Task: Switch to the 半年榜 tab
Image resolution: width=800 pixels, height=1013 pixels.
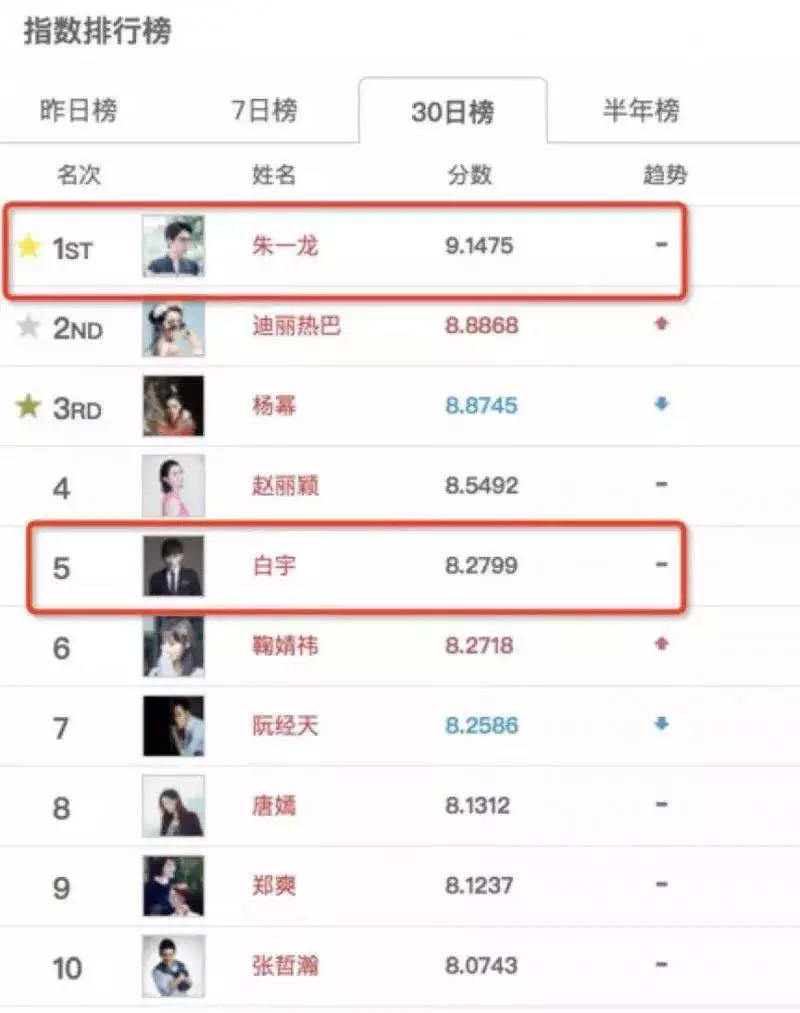Action: [640, 110]
